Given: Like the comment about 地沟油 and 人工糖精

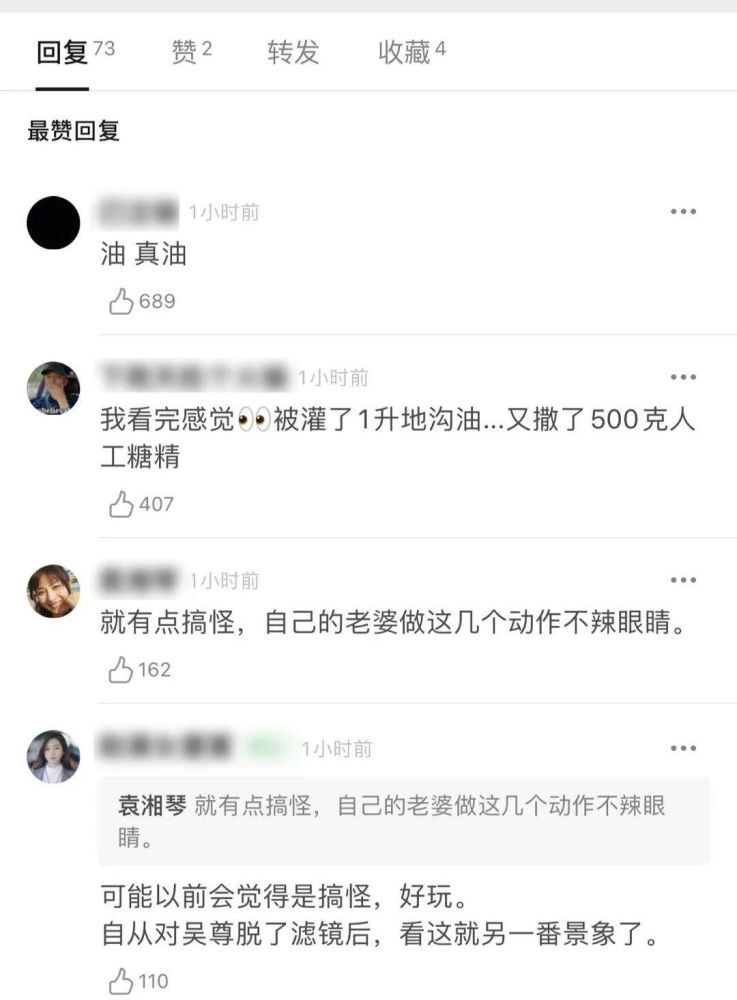Looking at the screenshot, I should pos(141,504).
